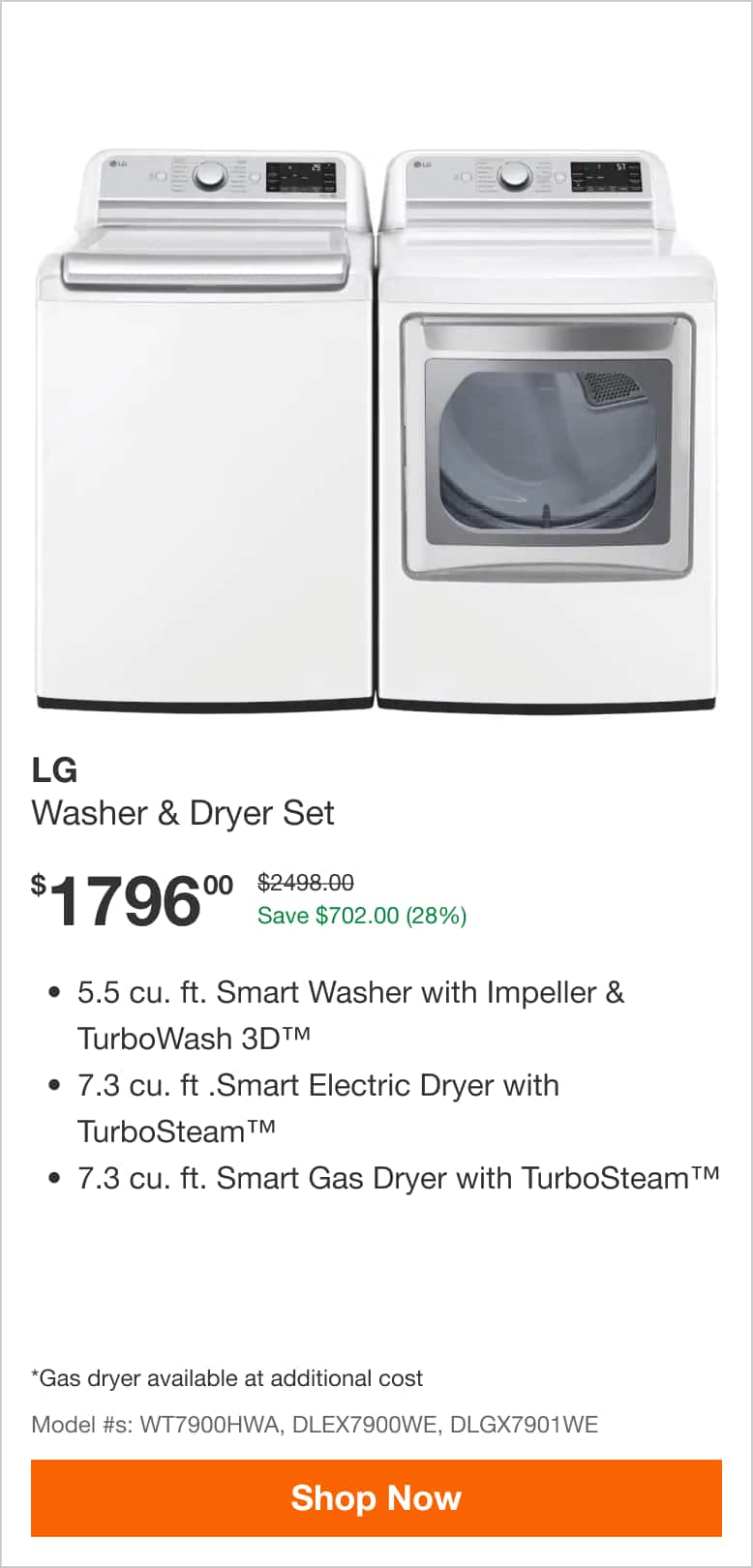753x1568 pixels.
Task: Click the LG logo on the dryer panel
Action: click(423, 164)
